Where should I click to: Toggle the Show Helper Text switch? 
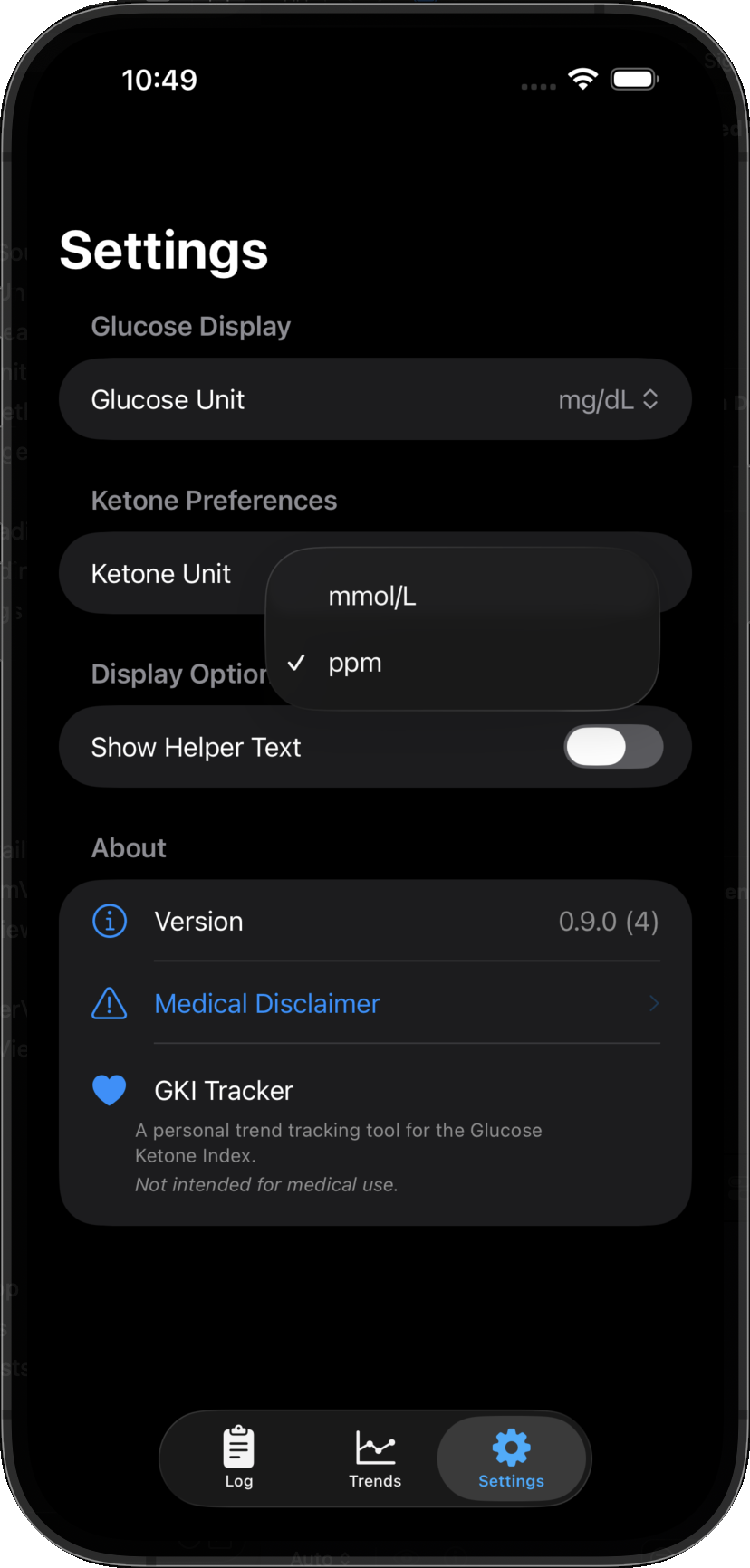(613, 747)
